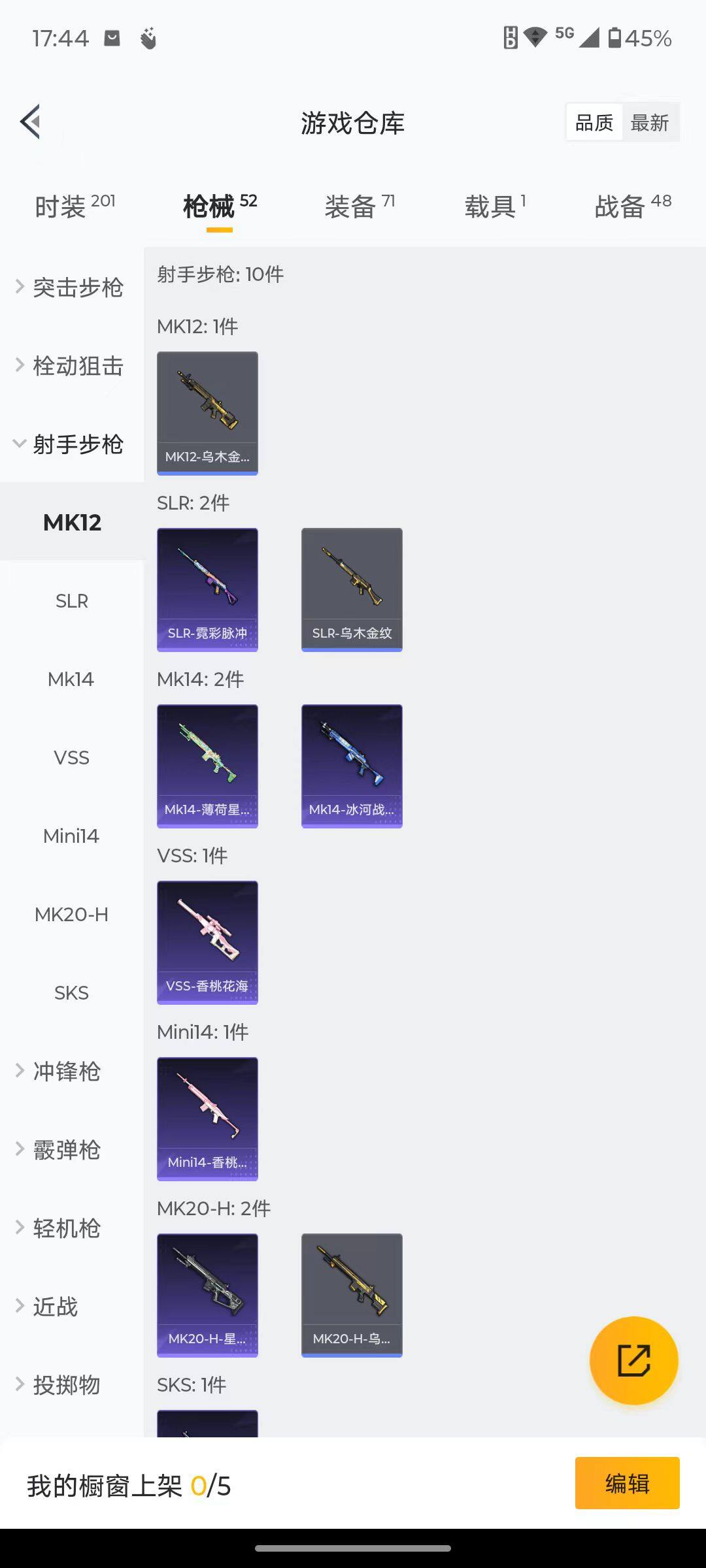The image size is (706, 1568).
Task: Select the Mini14-香桃 skin
Action: point(207,1119)
